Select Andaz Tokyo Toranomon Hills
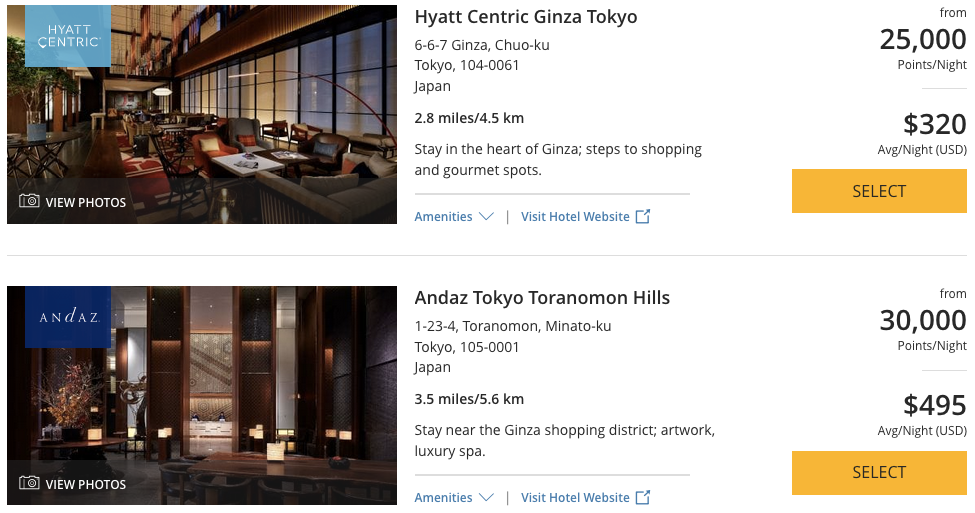Screen dimensions: 975x513 [879, 472]
